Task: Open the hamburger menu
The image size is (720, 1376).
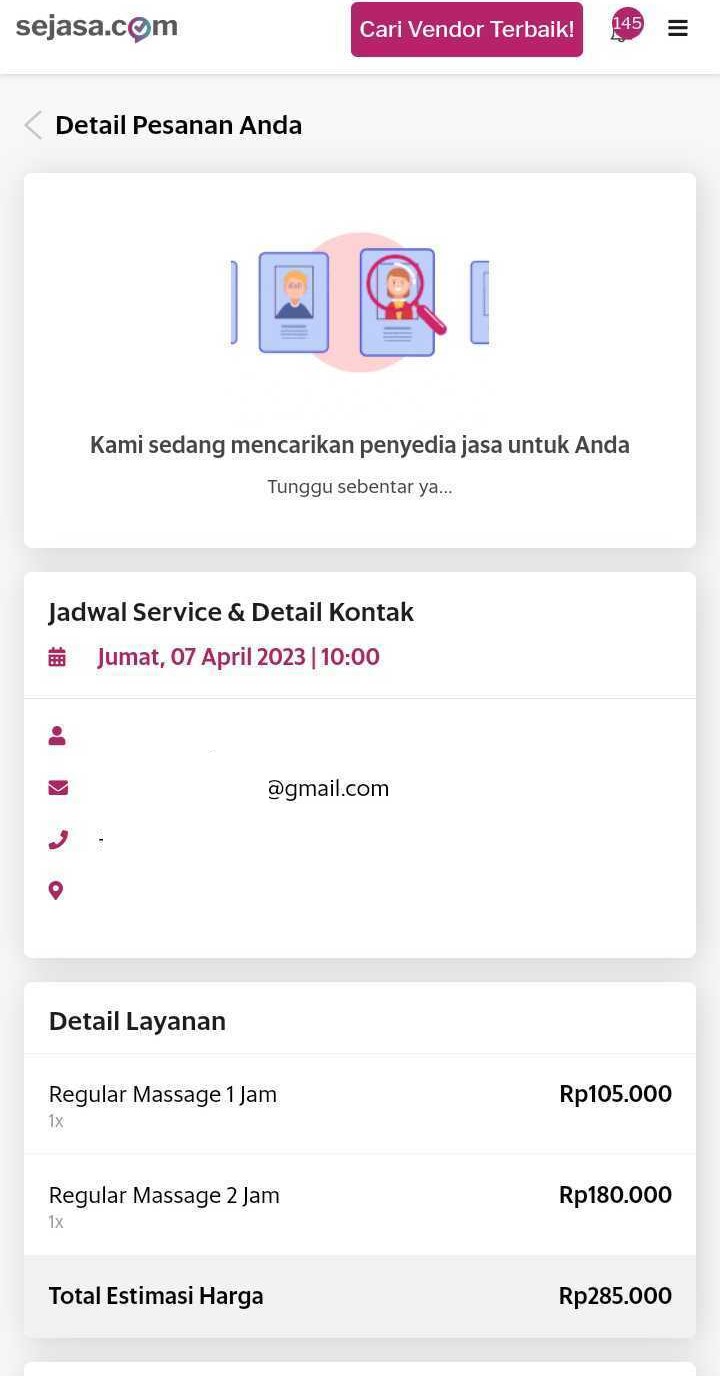Action: [678, 29]
